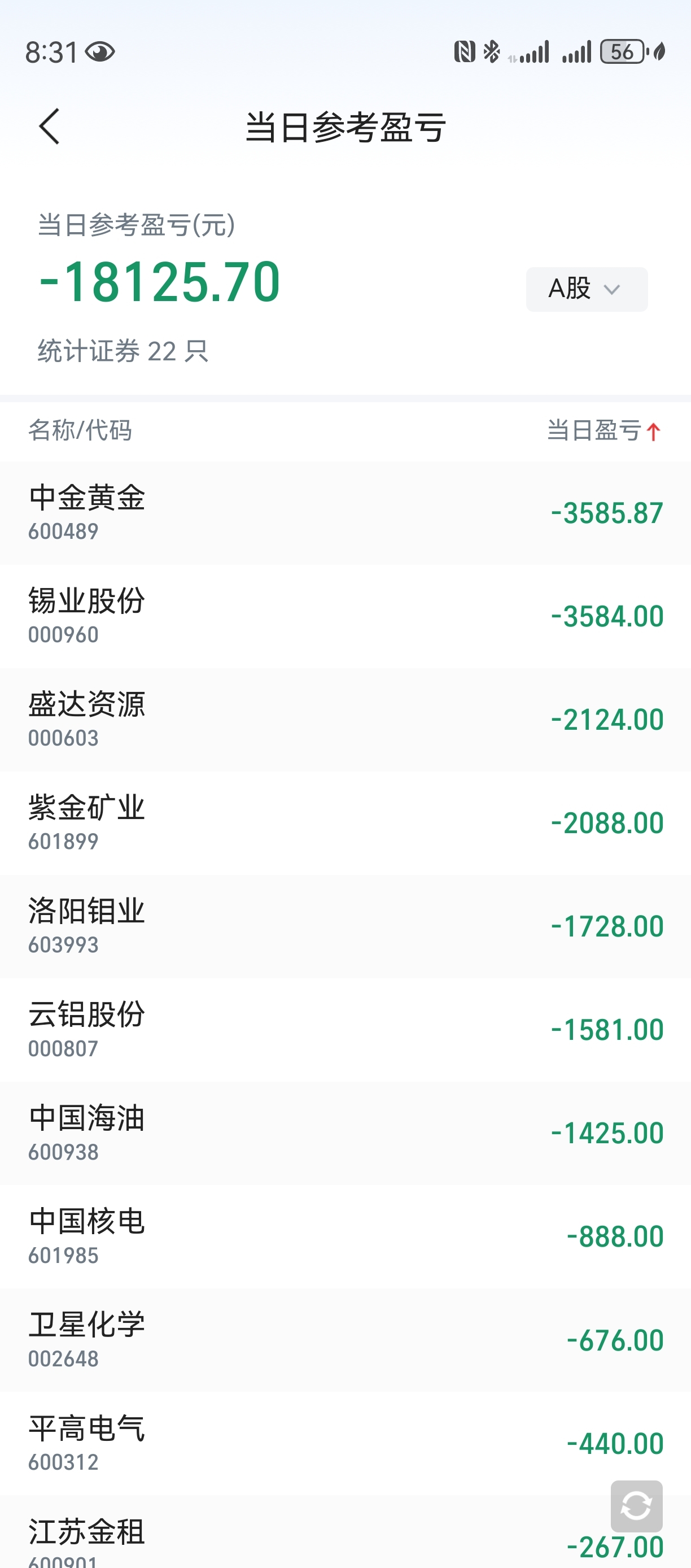Open 江苏金租 row
The image size is (691, 1568).
point(304,1537)
